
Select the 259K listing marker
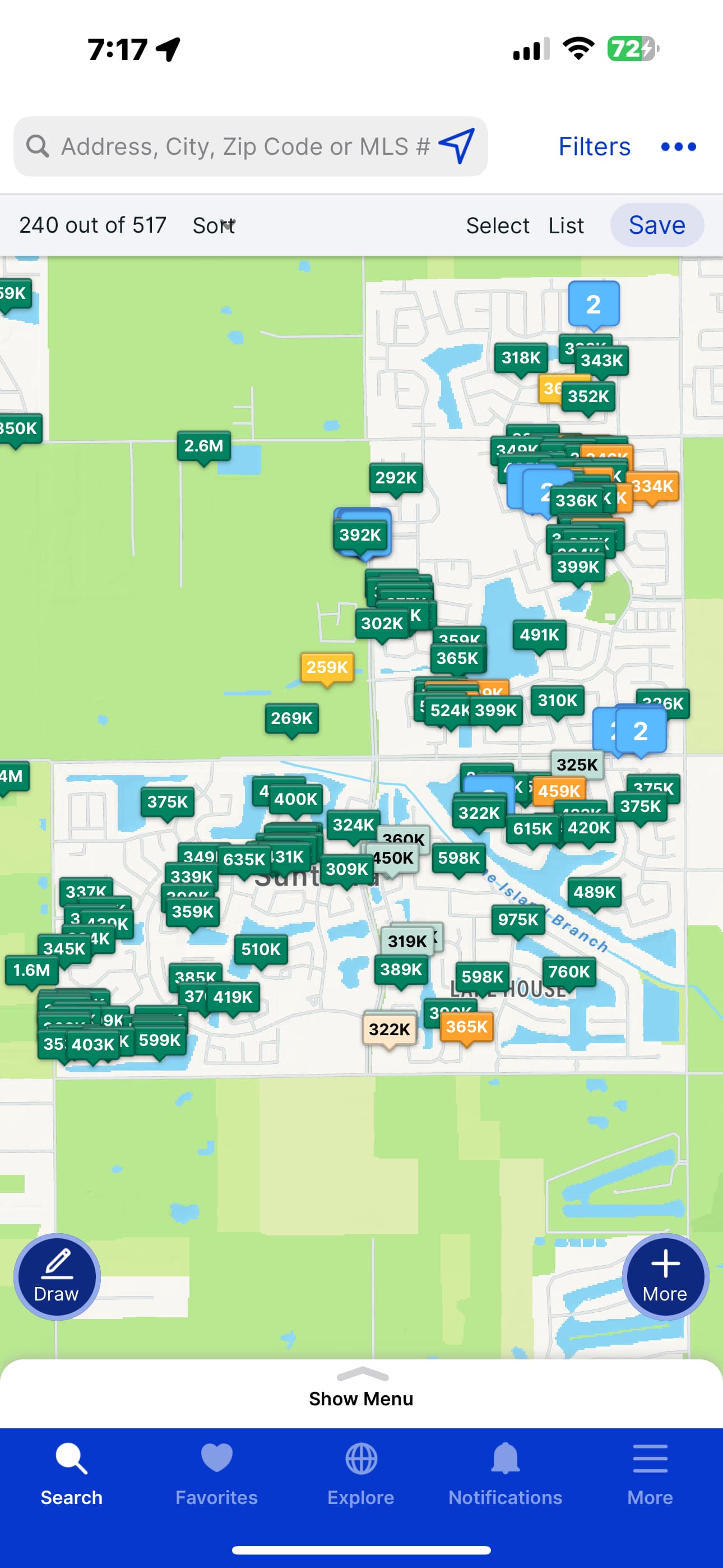click(327, 668)
